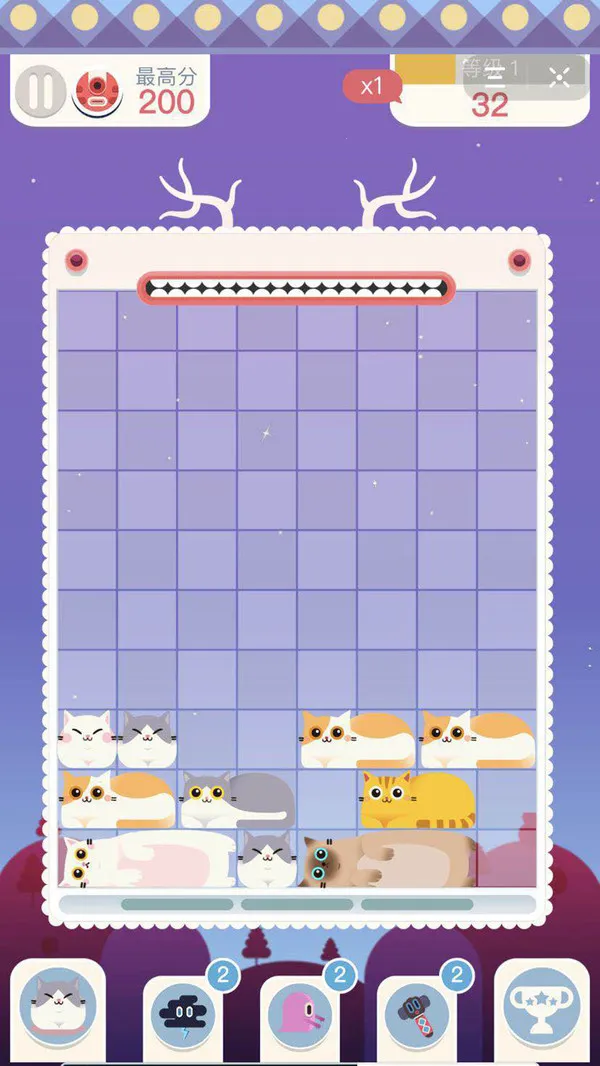Close the mini program
This screenshot has height=1066, width=600.
[559, 75]
